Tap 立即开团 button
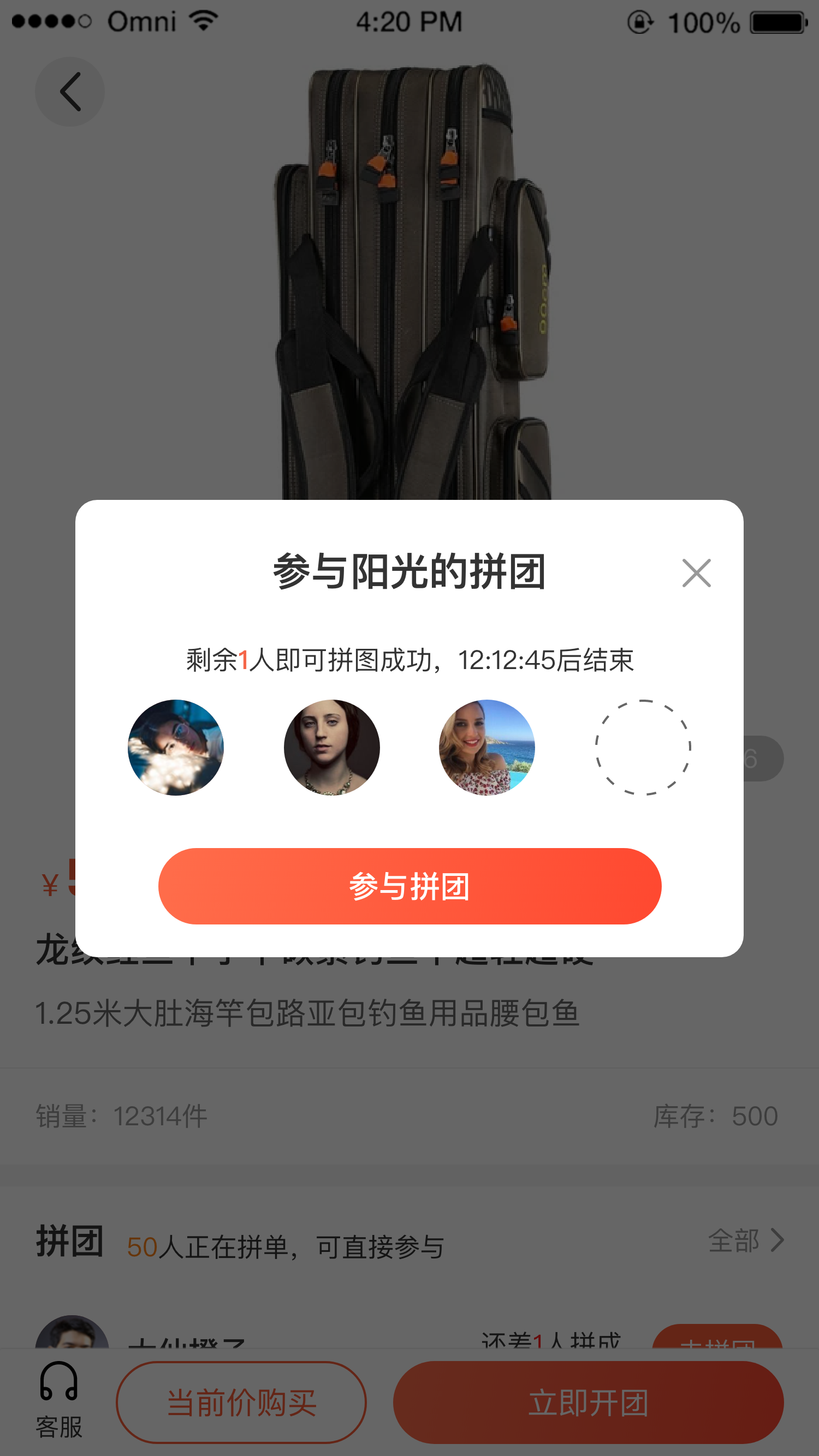The height and width of the screenshot is (1456, 819). click(588, 1402)
